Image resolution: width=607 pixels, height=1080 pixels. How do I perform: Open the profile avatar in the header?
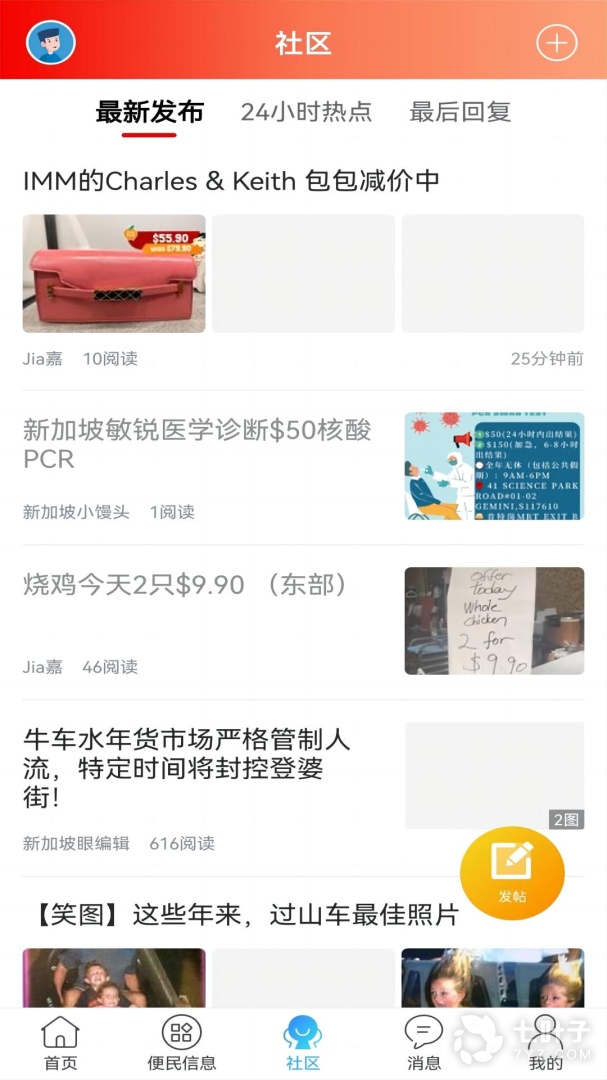51,43
